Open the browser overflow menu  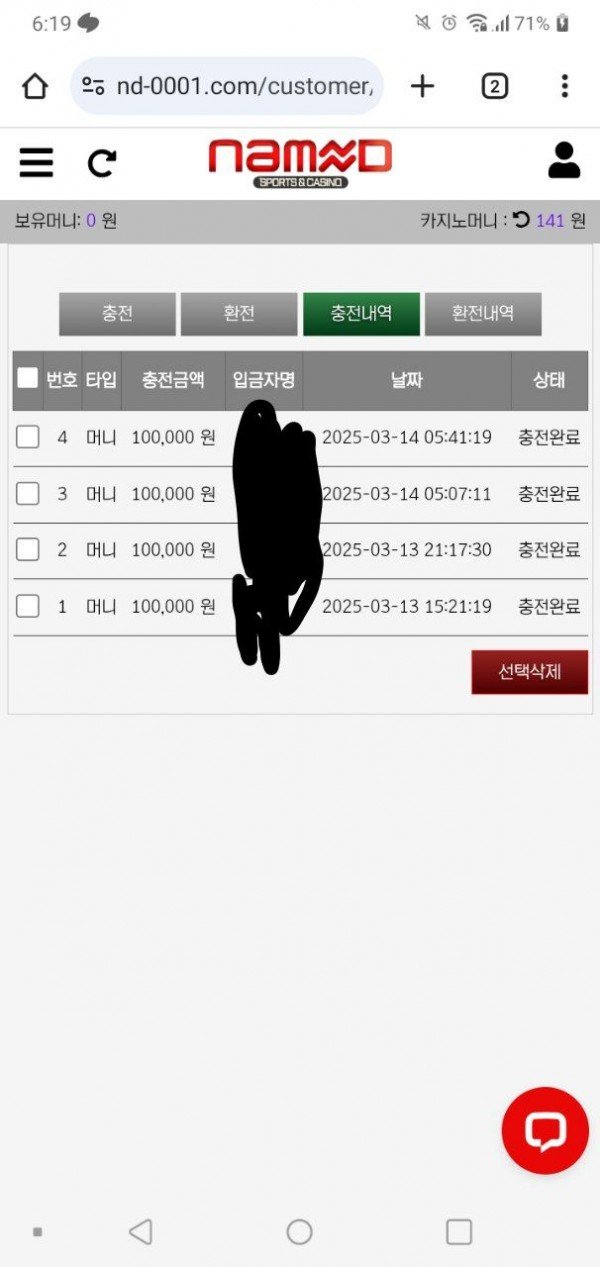point(565,86)
